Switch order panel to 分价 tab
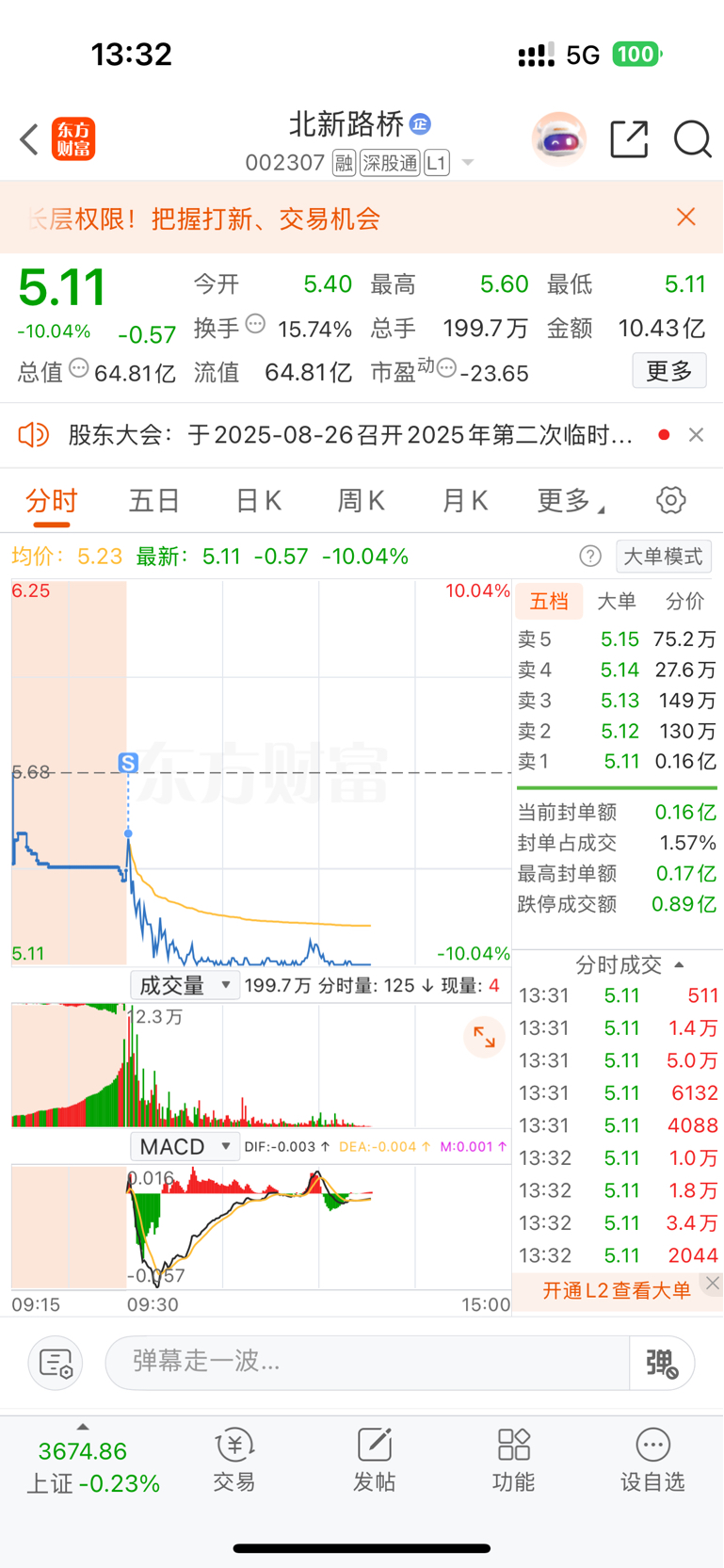The height and width of the screenshot is (1568, 724). point(684,601)
